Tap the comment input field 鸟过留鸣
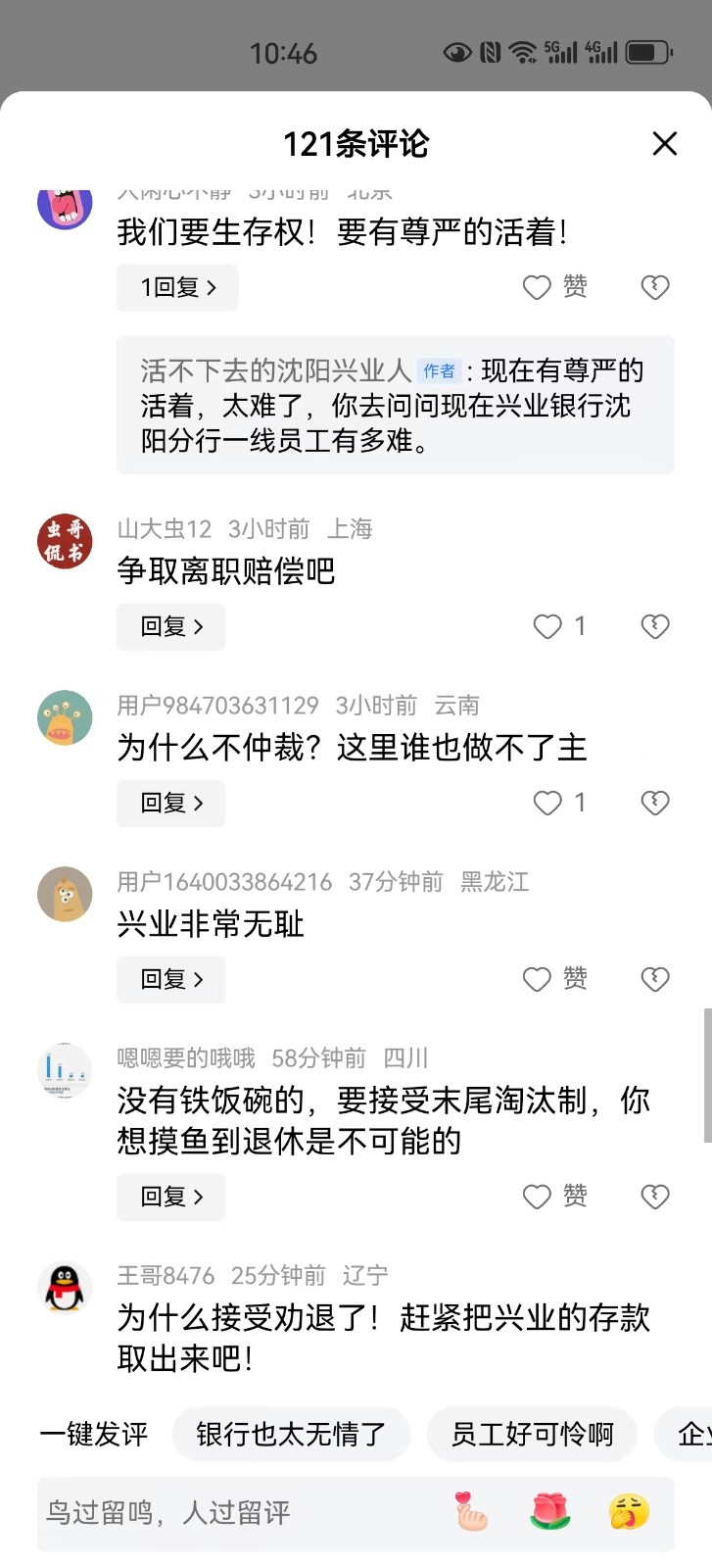This screenshot has width=712, height=1568. click(x=235, y=1513)
